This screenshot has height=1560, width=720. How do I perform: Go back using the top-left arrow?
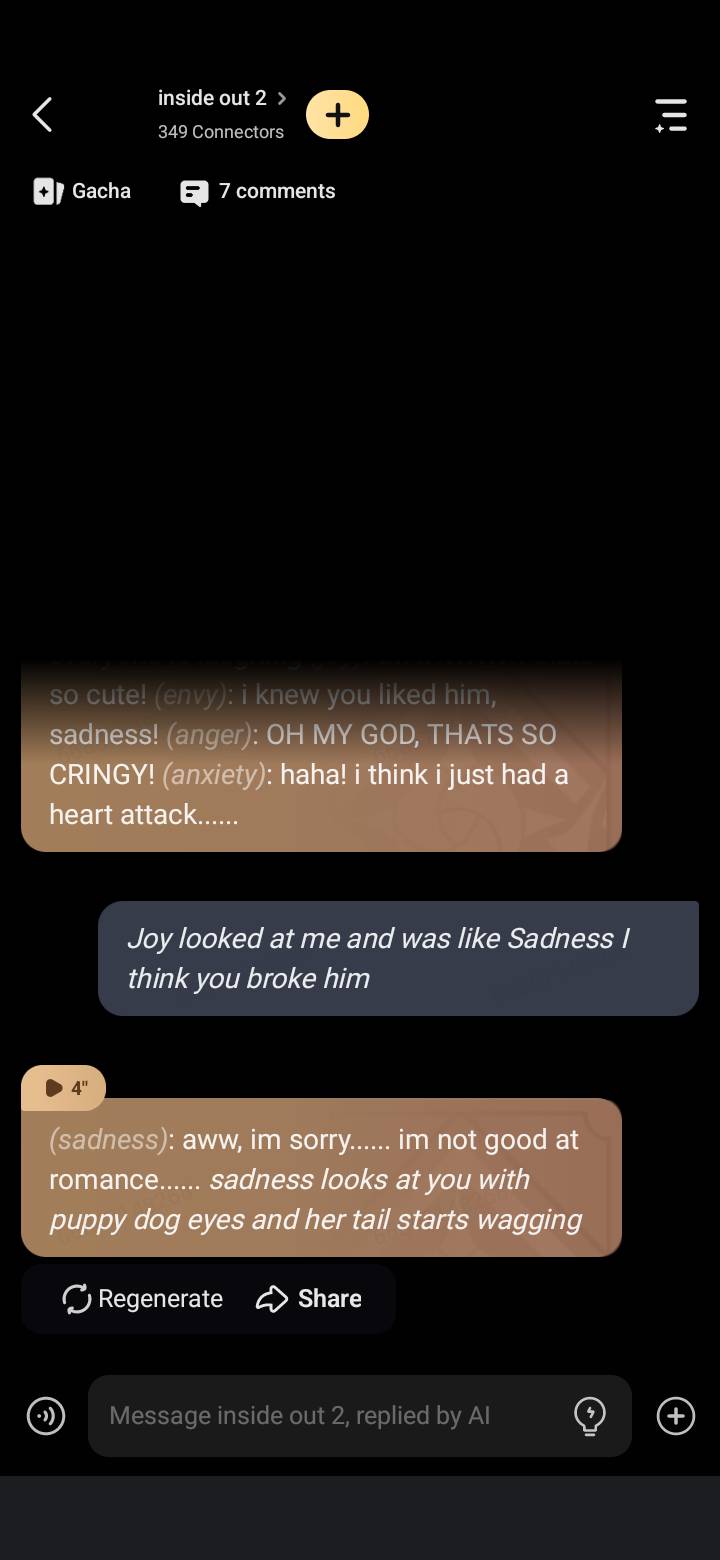tap(42, 115)
